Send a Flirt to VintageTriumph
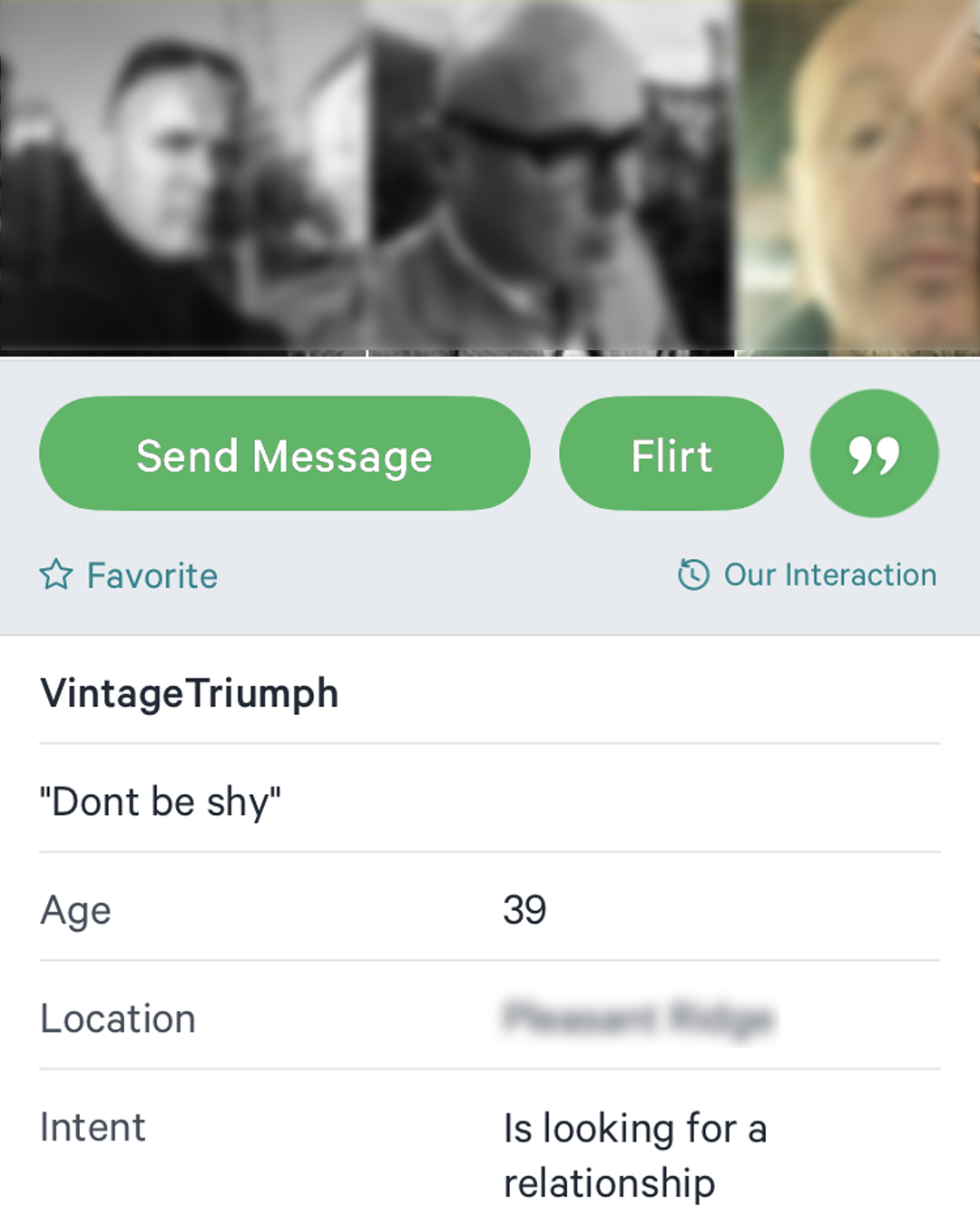Screen dimensions: 980x1225 671,454
